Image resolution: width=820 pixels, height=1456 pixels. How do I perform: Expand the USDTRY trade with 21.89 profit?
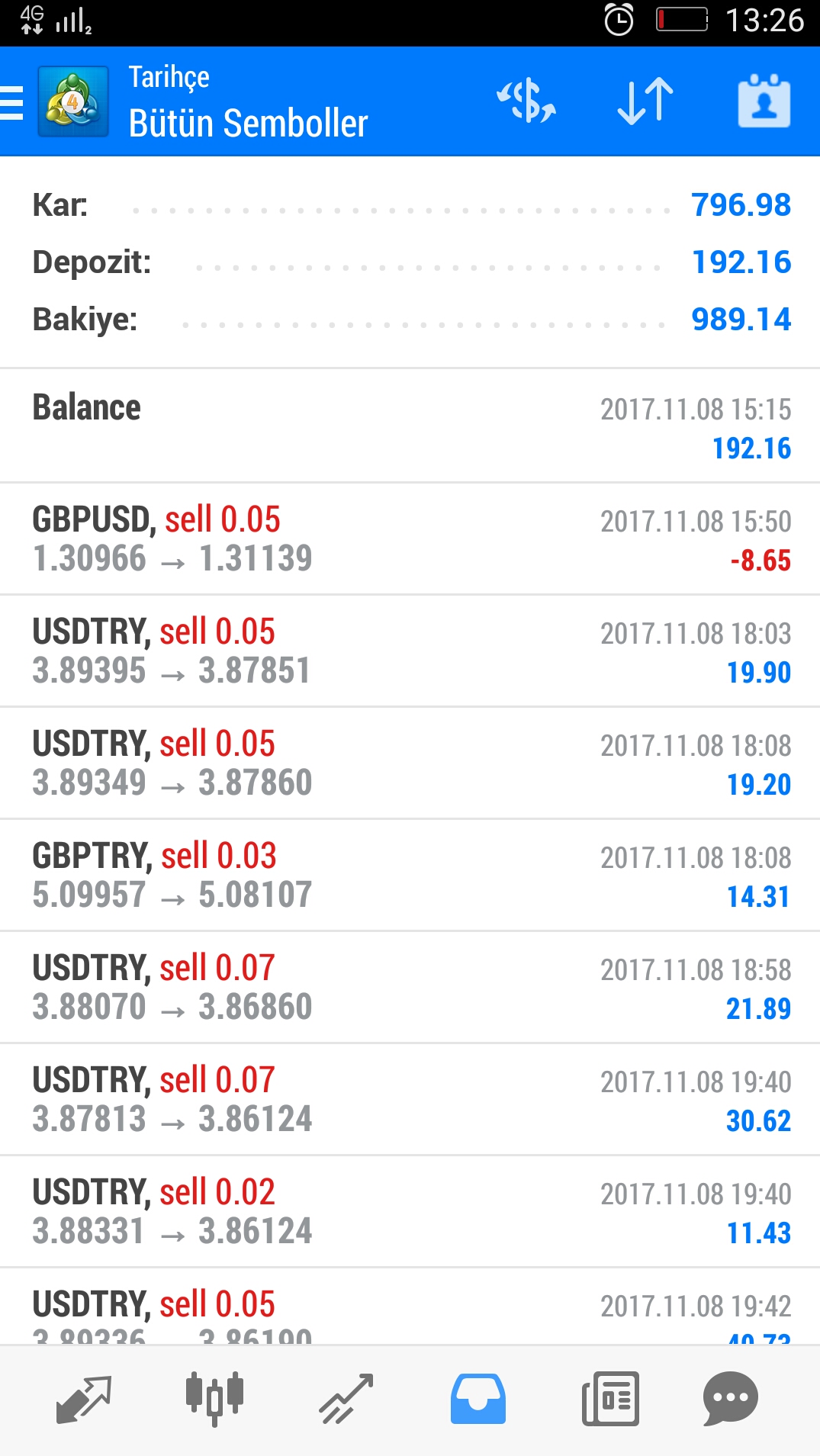pos(410,988)
